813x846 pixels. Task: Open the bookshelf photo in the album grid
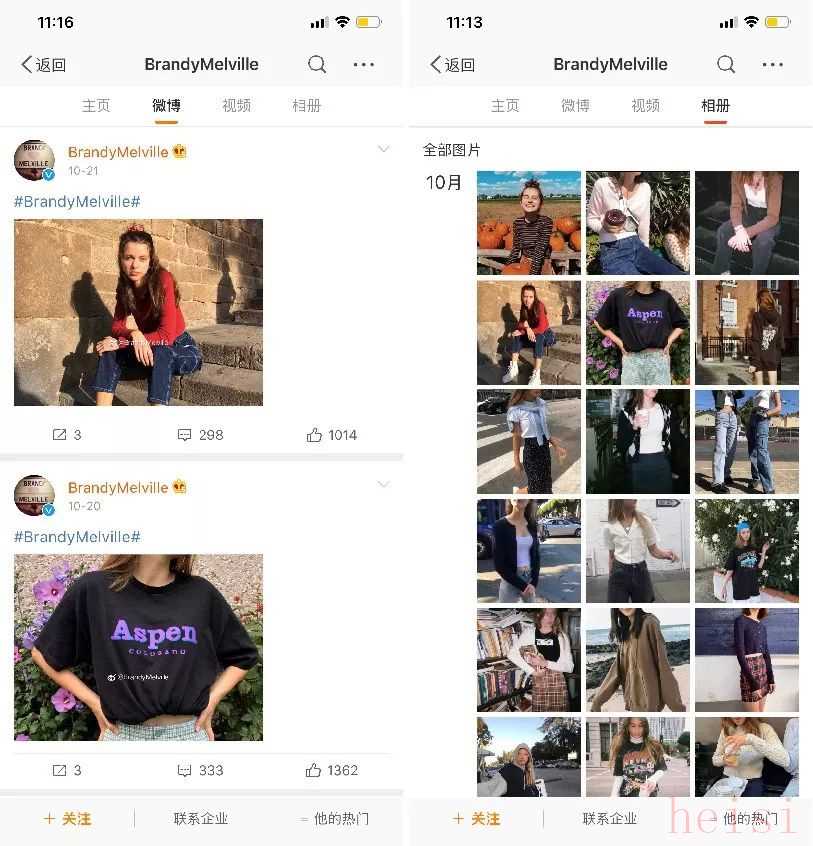coord(528,660)
